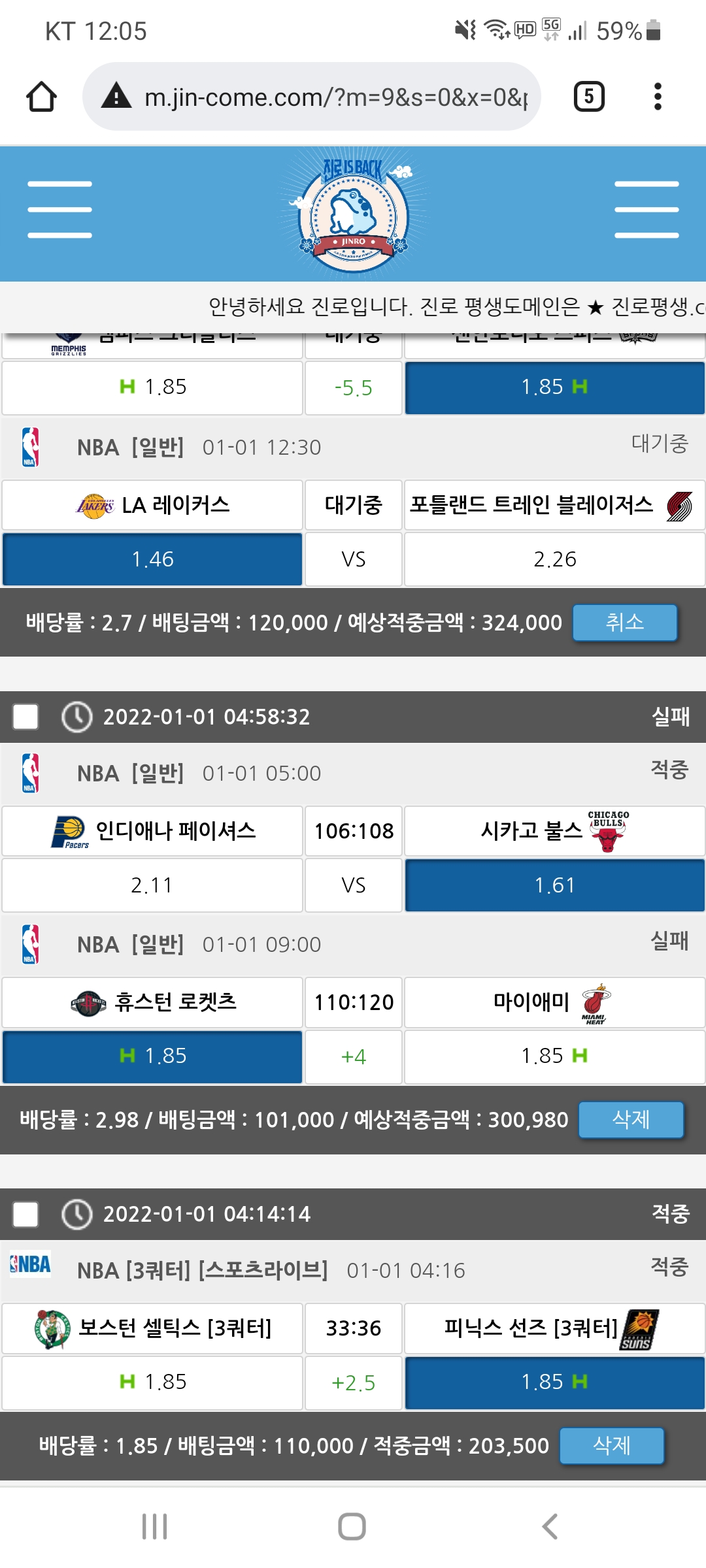
Task: Check the box for the 04:58:32 bet
Action: pos(25,717)
